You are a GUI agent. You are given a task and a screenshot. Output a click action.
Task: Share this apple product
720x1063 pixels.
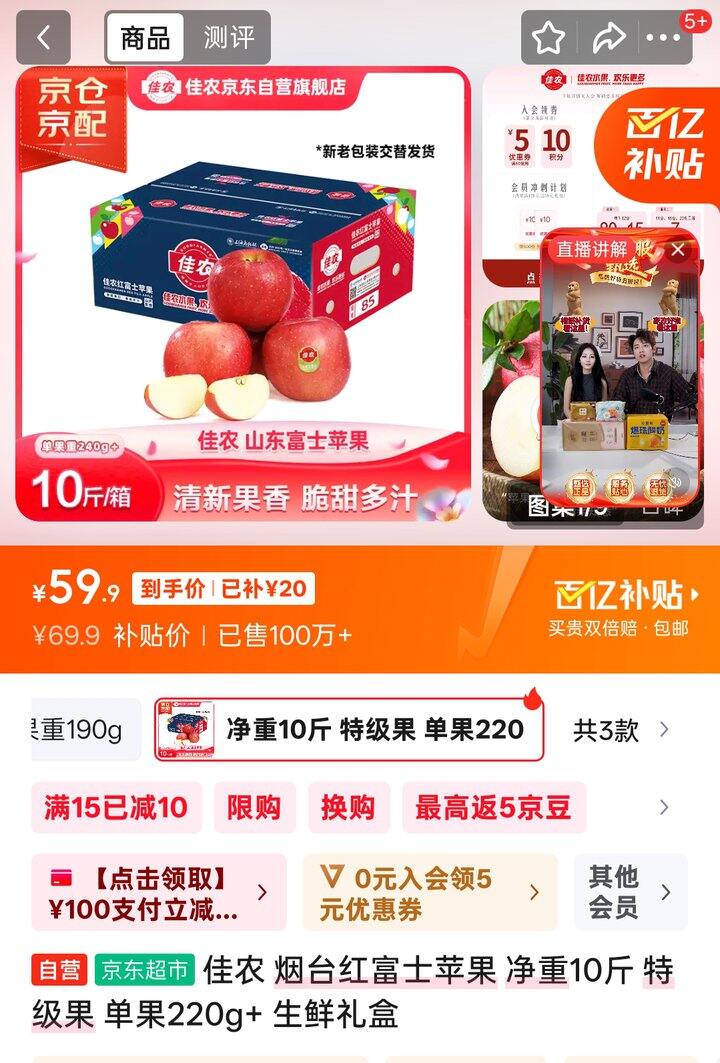[607, 39]
